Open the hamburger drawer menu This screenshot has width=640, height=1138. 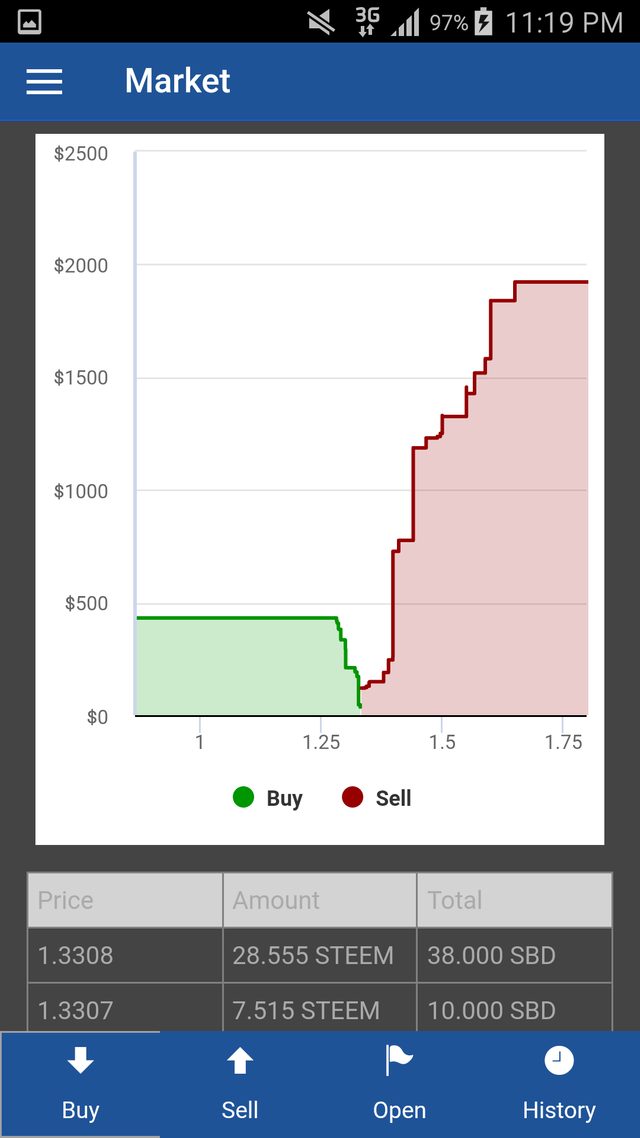44,81
